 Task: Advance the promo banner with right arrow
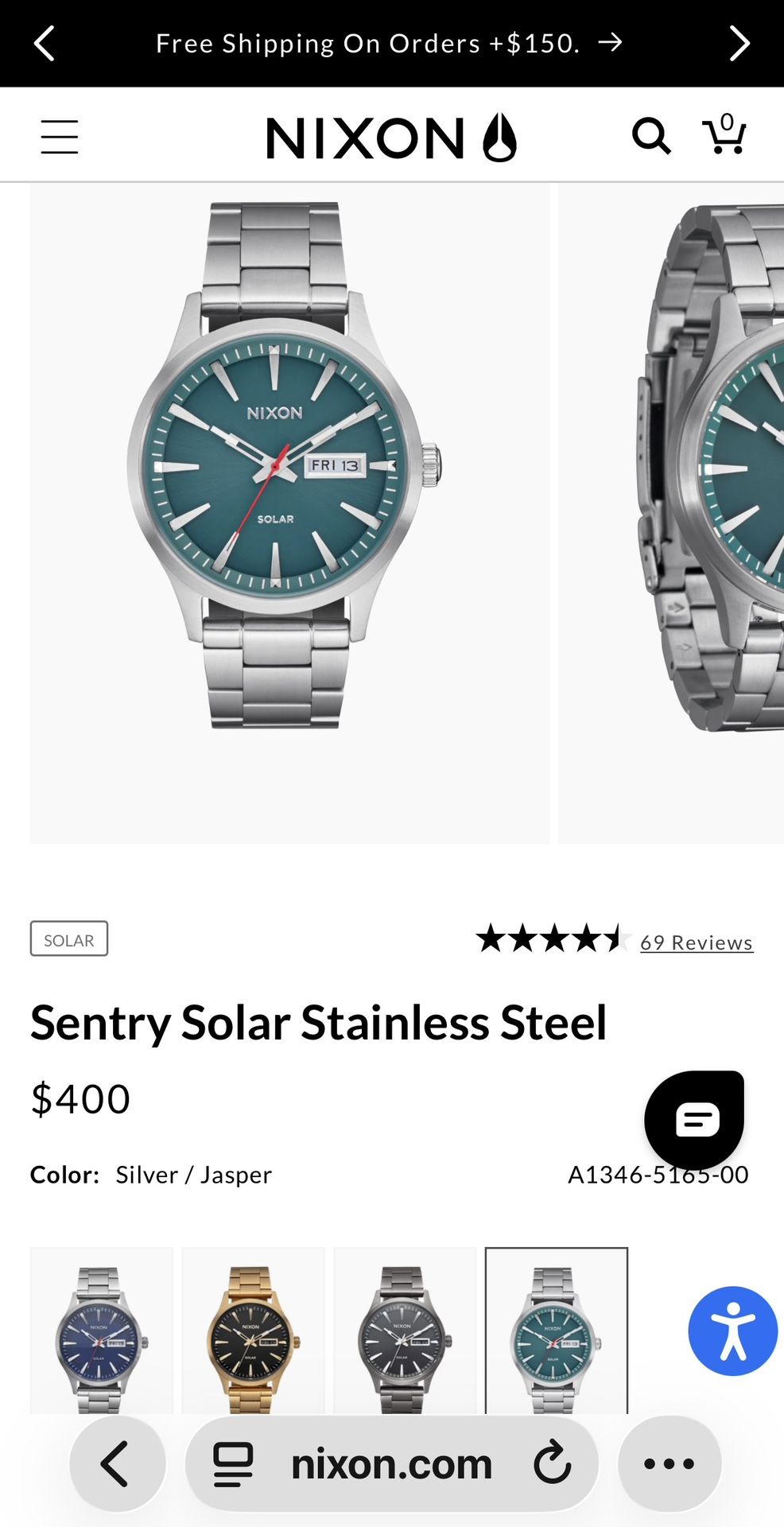pyautogui.click(x=739, y=44)
